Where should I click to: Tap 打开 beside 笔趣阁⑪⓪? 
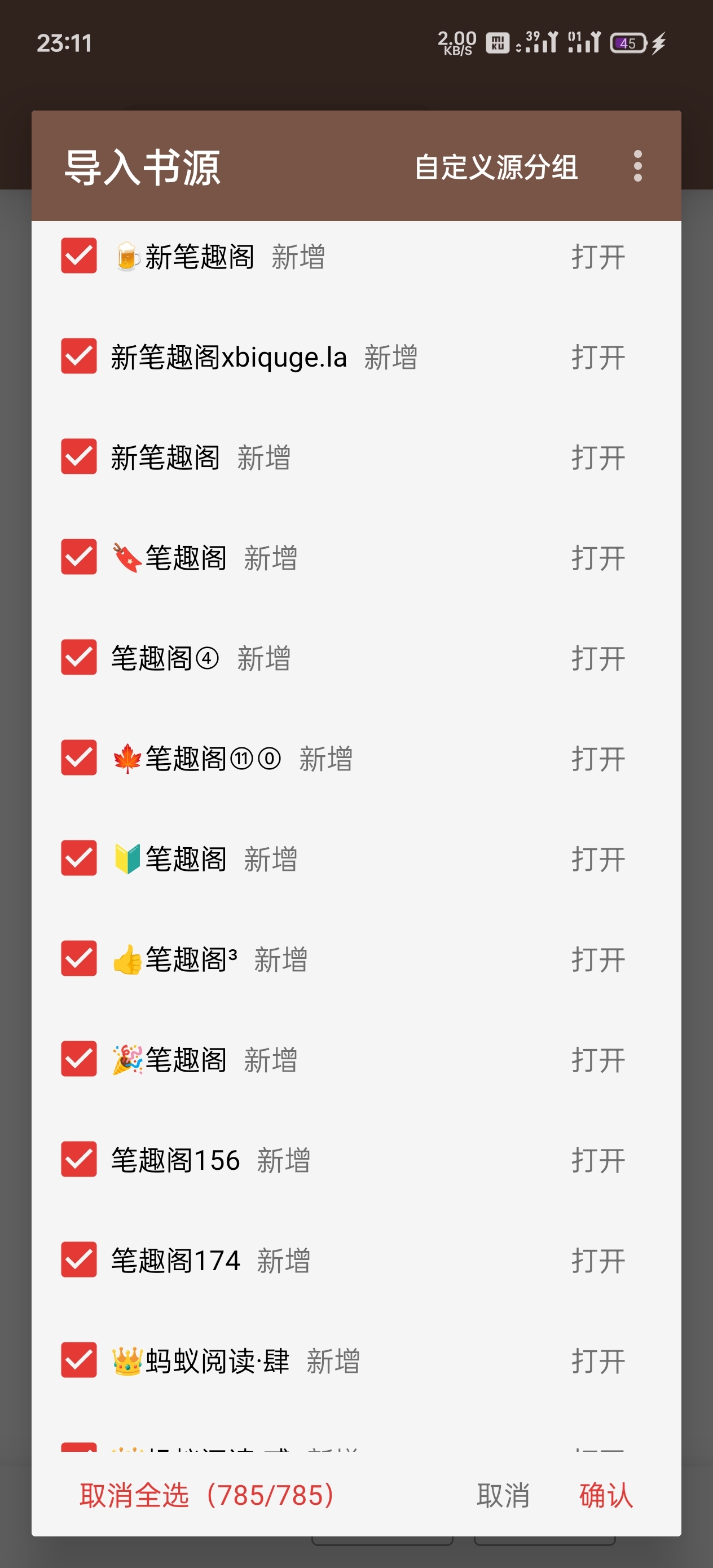coord(598,759)
